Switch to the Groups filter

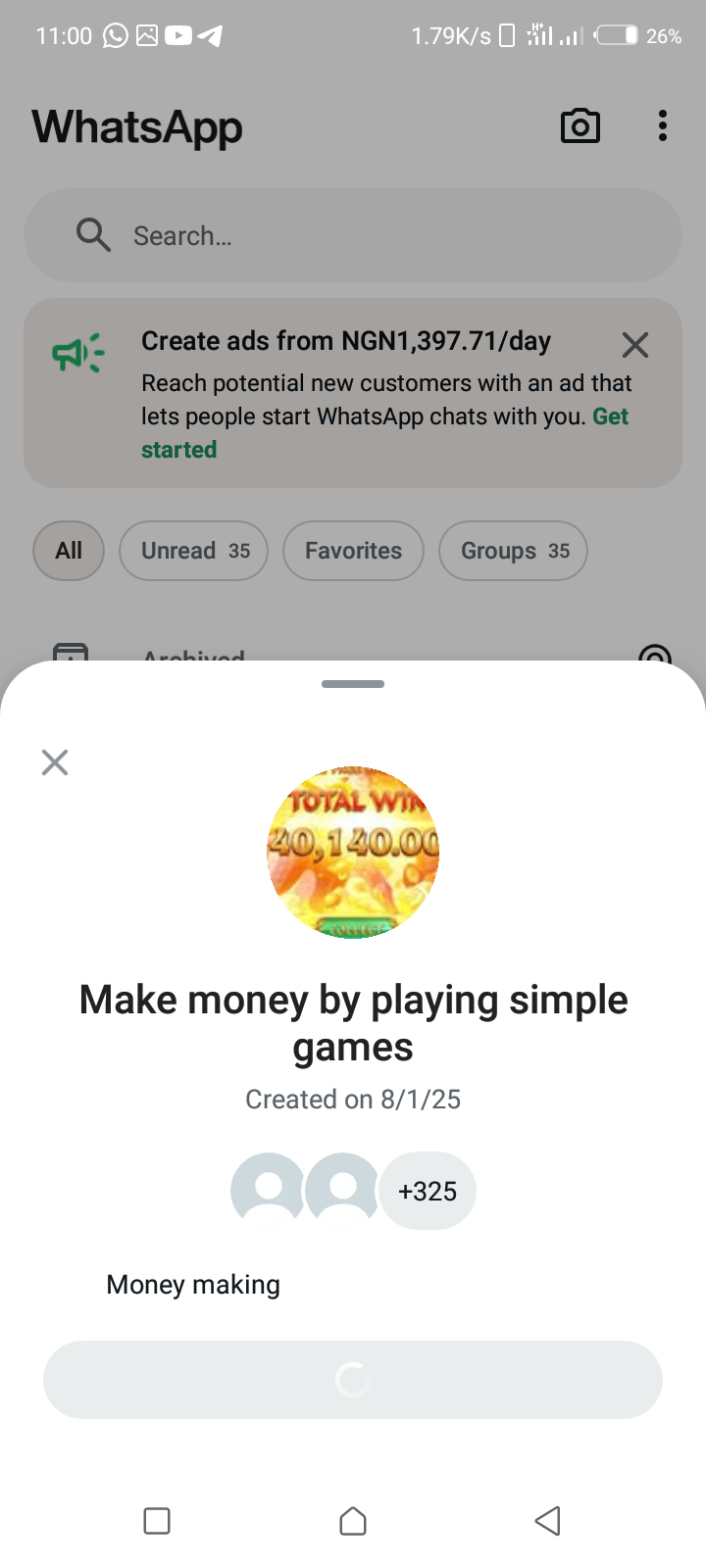(513, 551)
